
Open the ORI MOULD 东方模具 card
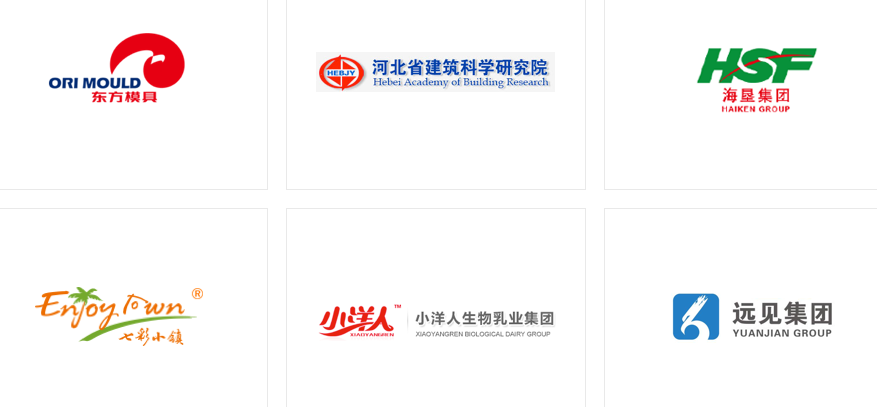point(117,69)
